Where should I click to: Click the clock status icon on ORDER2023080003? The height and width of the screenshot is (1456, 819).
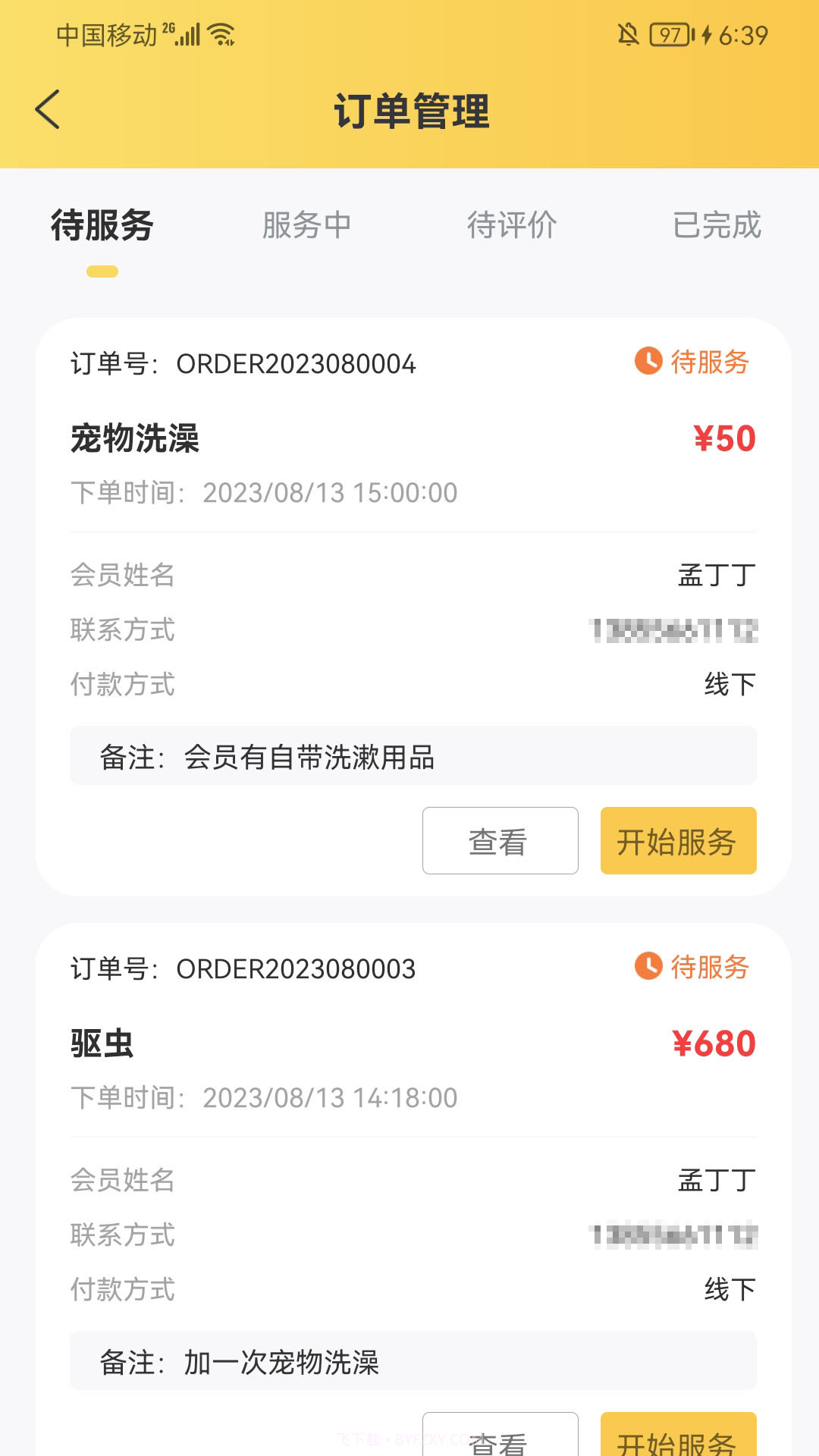point(648,968)
